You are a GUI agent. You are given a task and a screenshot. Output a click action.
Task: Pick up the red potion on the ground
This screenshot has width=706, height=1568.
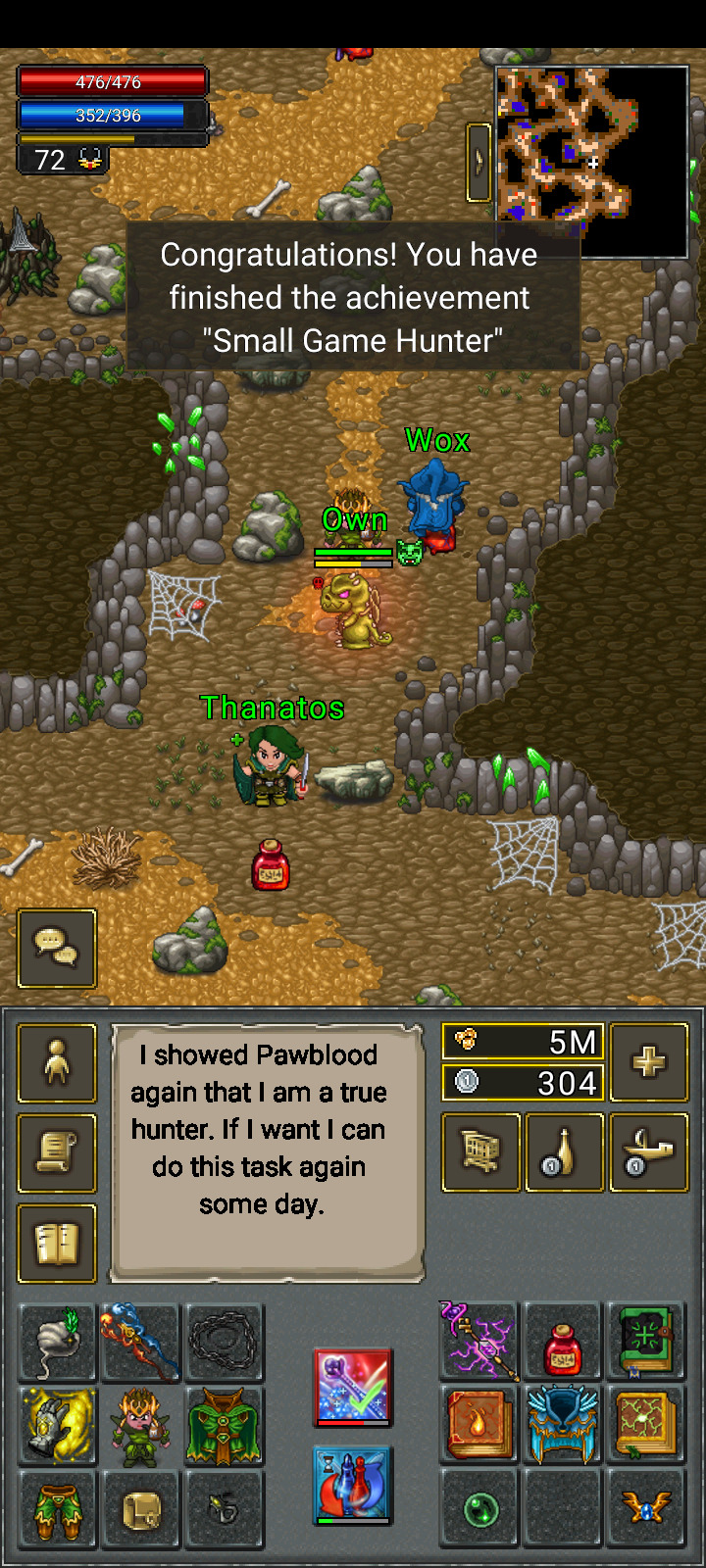coord(271,865)
